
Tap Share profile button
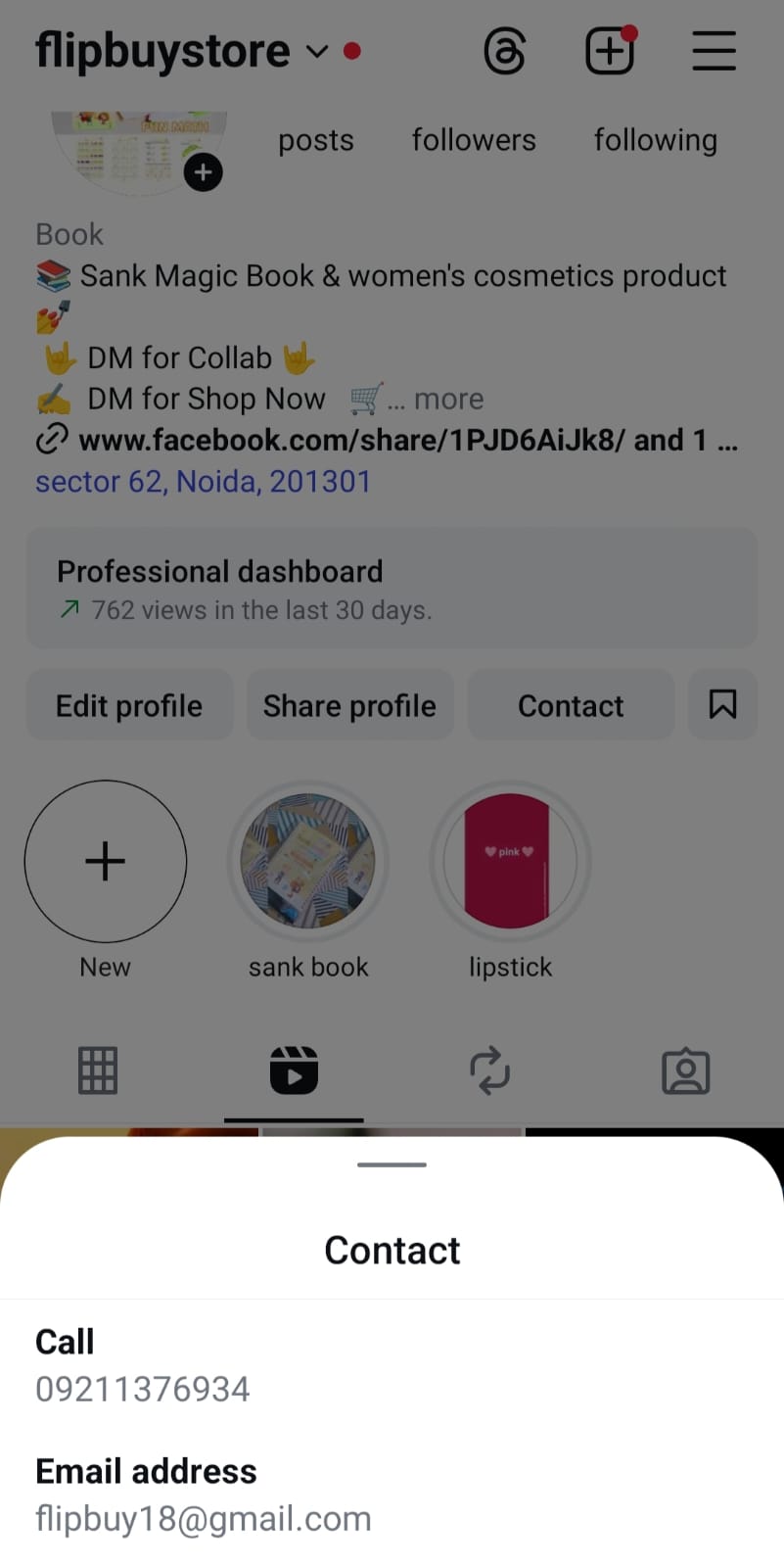tap(349, 705)
